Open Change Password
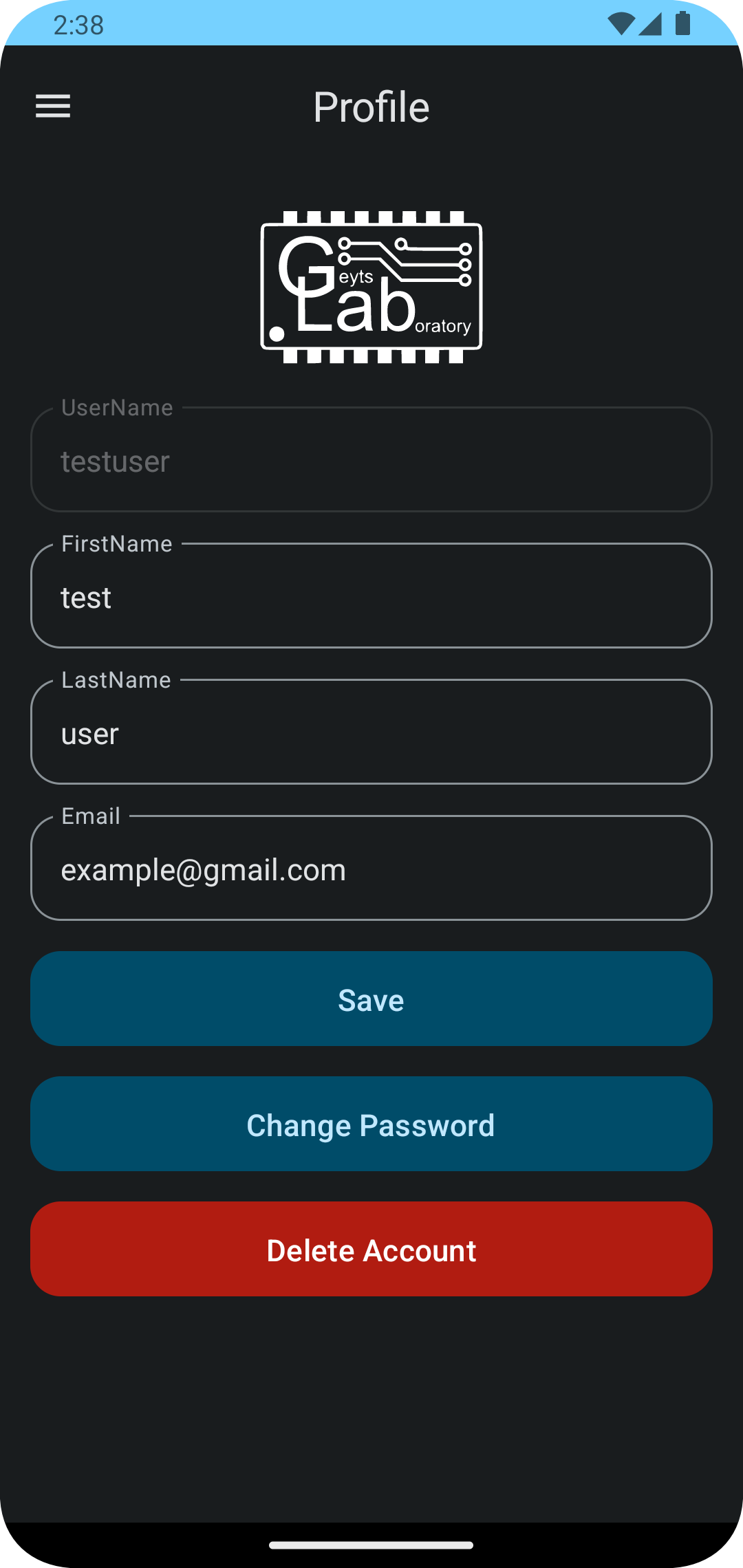This screenshot has width=743, height=1568. (371, 1124)
